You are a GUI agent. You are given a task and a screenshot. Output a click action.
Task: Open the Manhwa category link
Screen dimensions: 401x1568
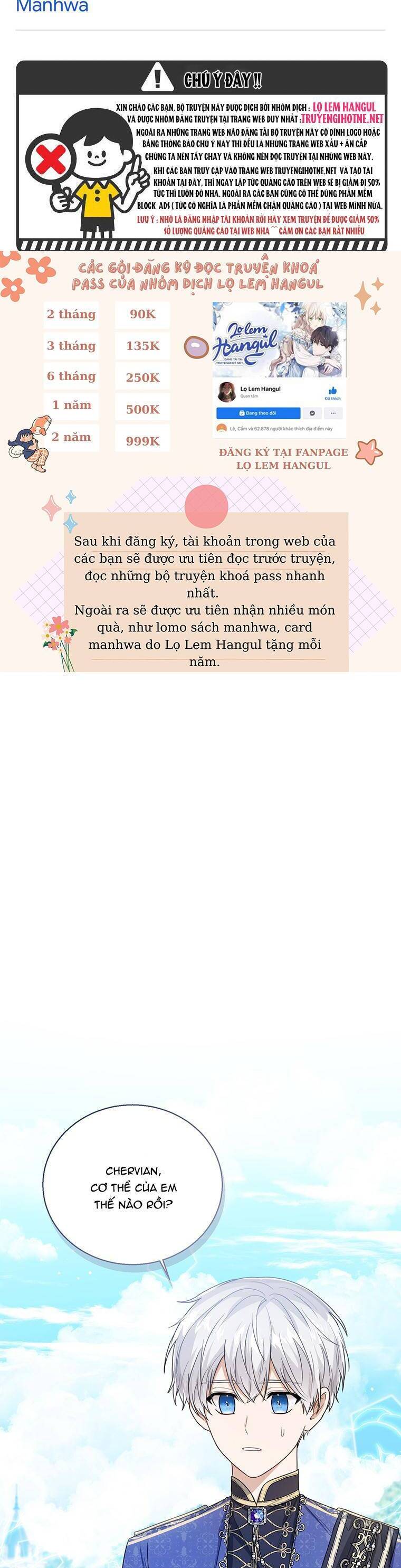click(x=52, y=7)
